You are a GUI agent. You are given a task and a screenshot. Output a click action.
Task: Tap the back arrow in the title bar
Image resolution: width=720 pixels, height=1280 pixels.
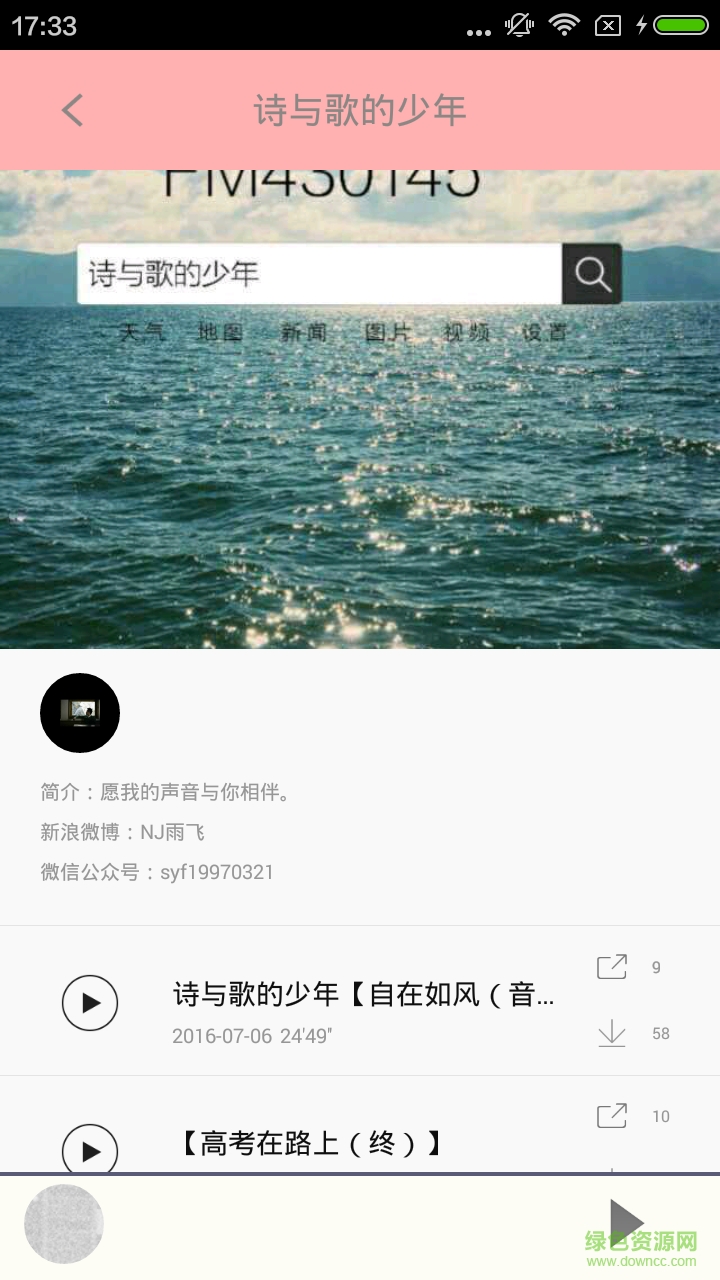[70, 110]
